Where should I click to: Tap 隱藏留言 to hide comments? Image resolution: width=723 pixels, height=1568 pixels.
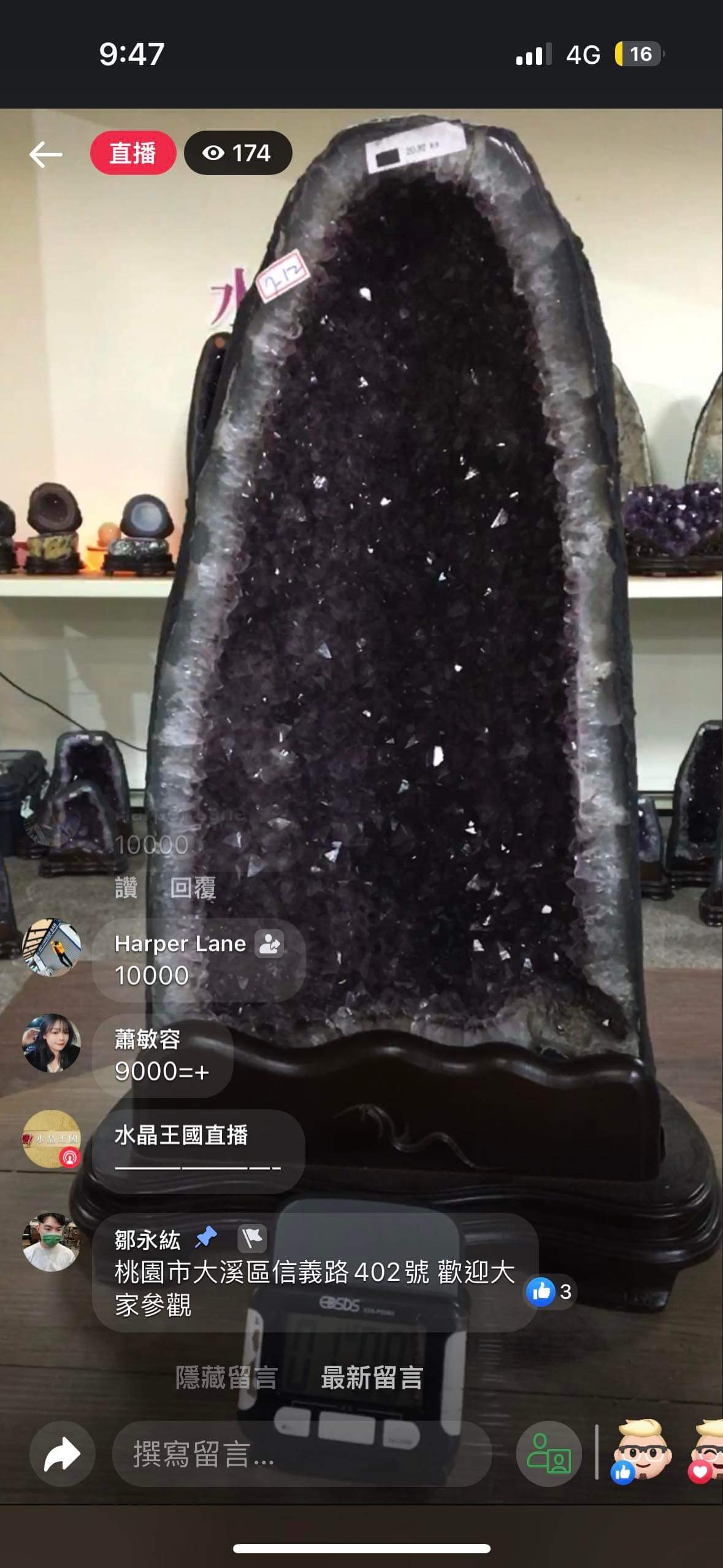click(x=226, y=1378)
